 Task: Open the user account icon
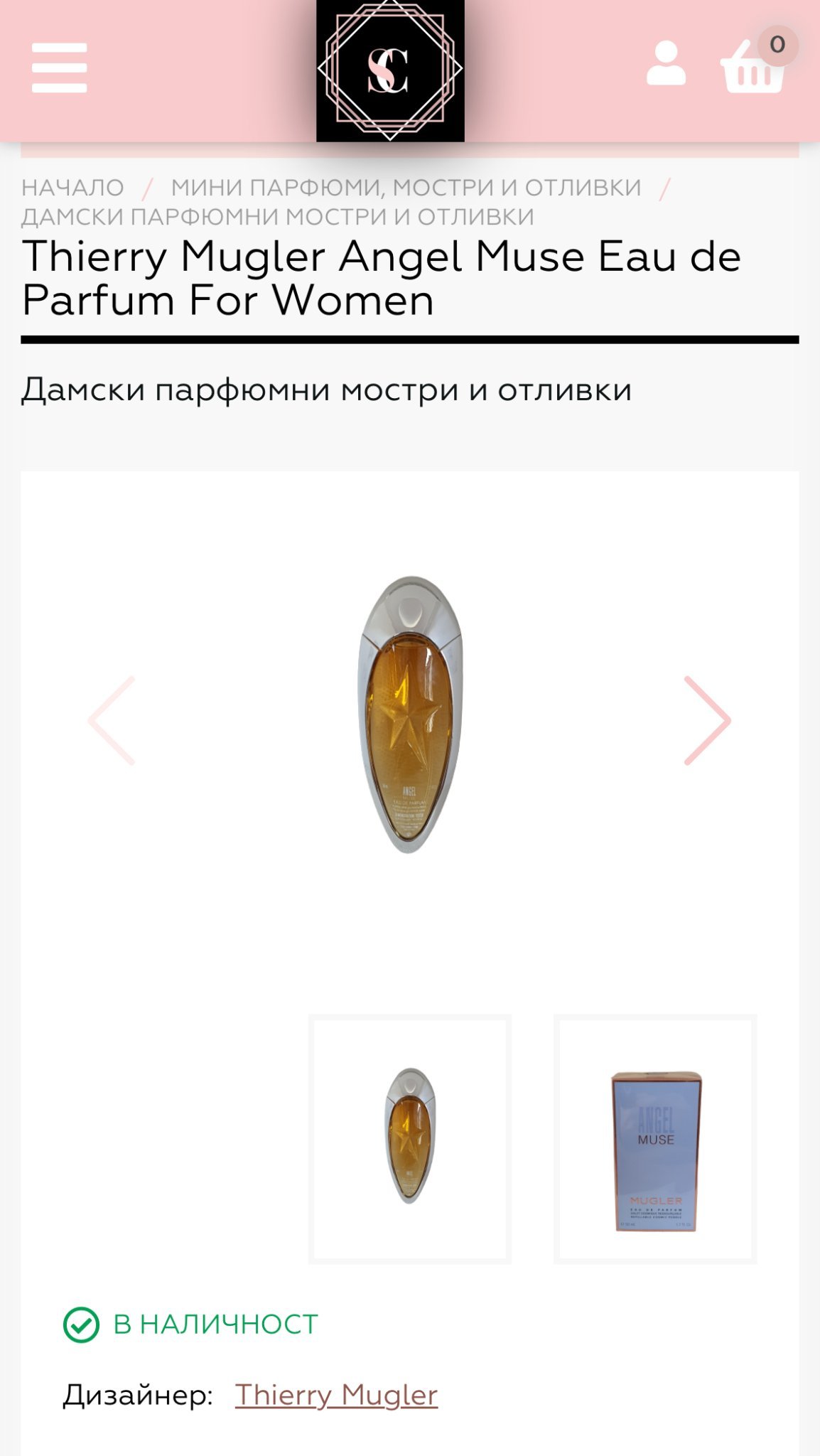click(x=666, y=64)
